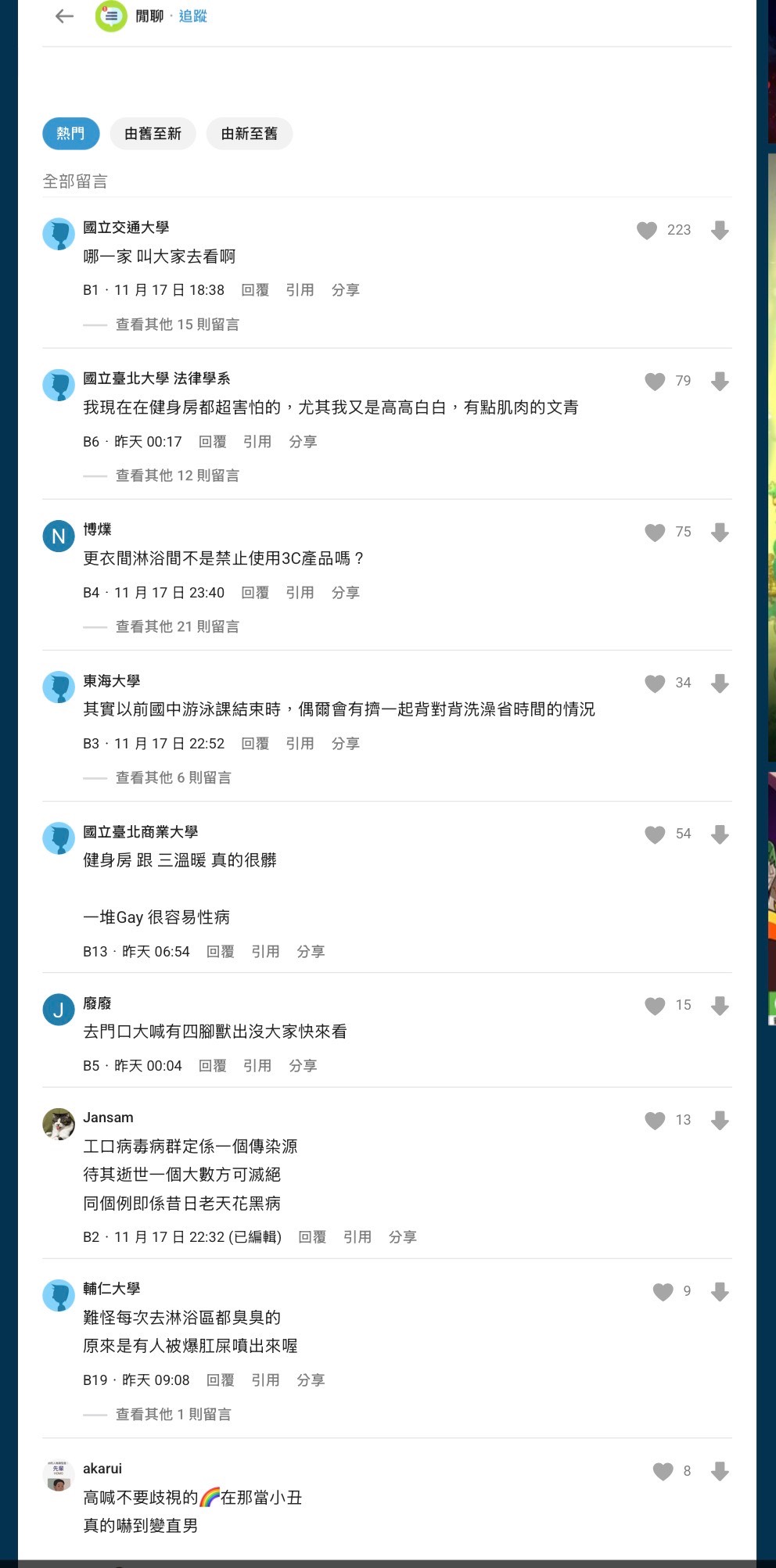The image size is (776, 1568).
Task: Like 國立交通大學's comment
Action: 647,230
